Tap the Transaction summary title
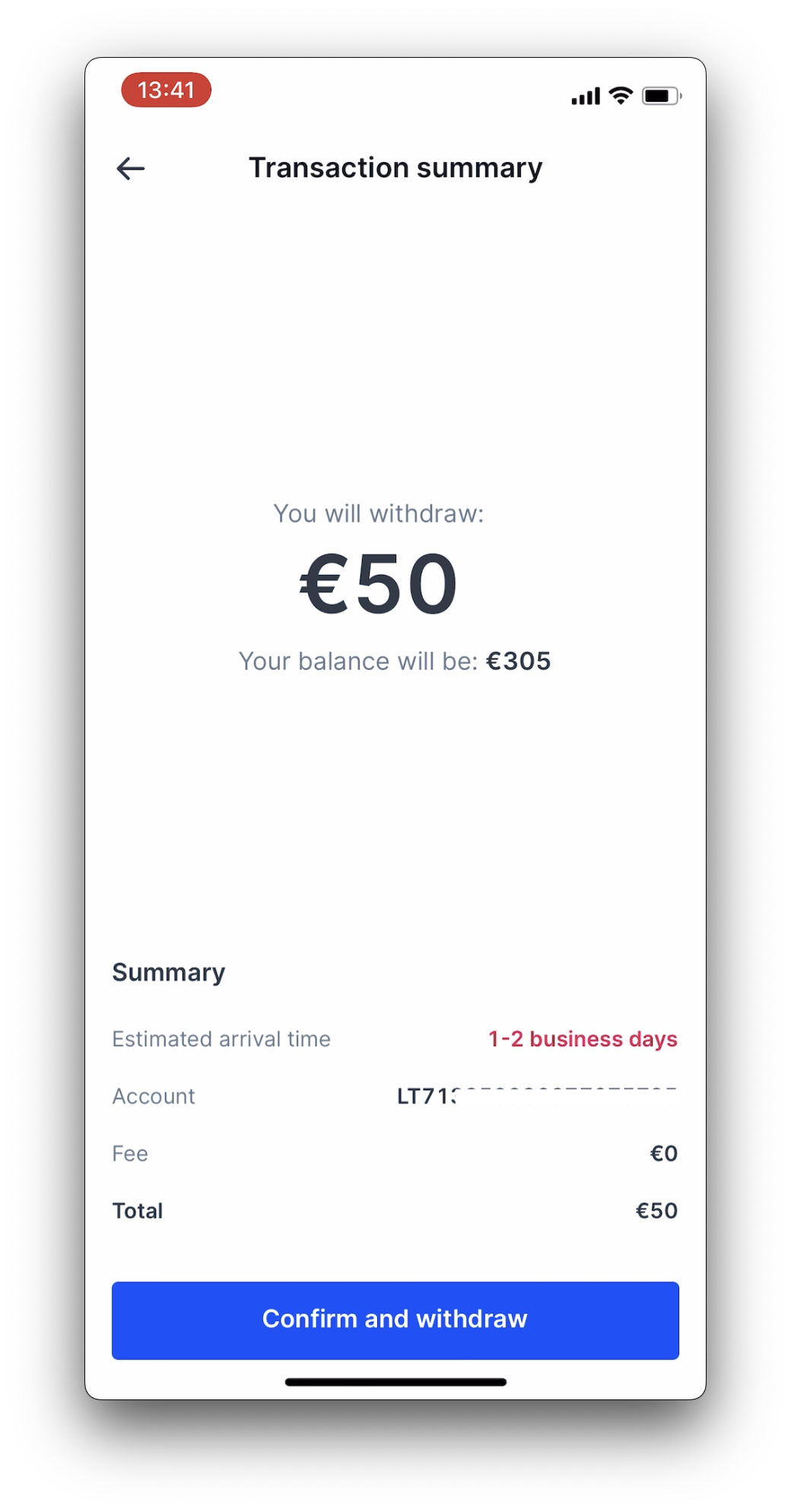 point(395,167)
